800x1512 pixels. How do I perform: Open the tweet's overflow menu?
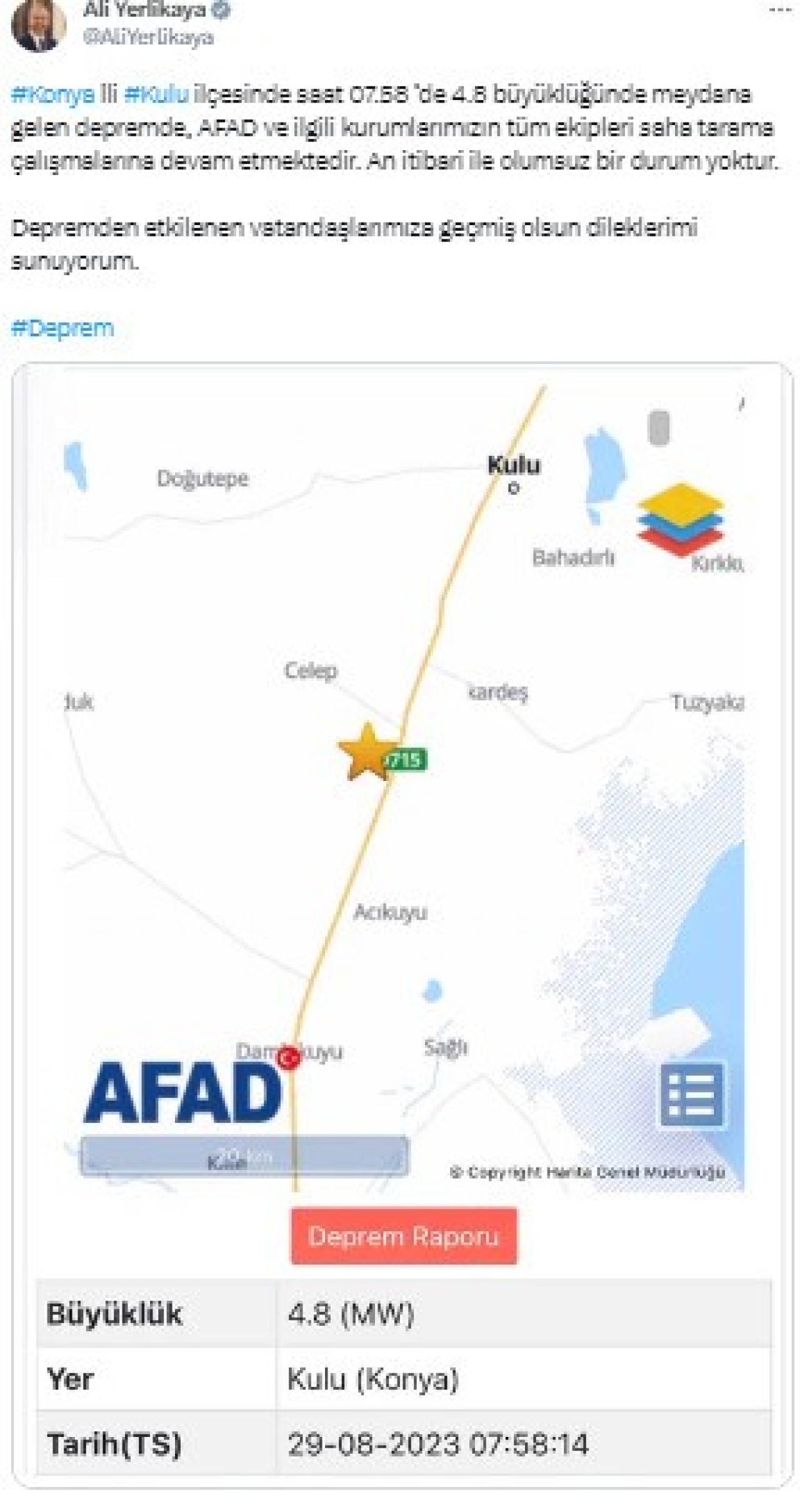pyautogui.click(x=780, y=11)
